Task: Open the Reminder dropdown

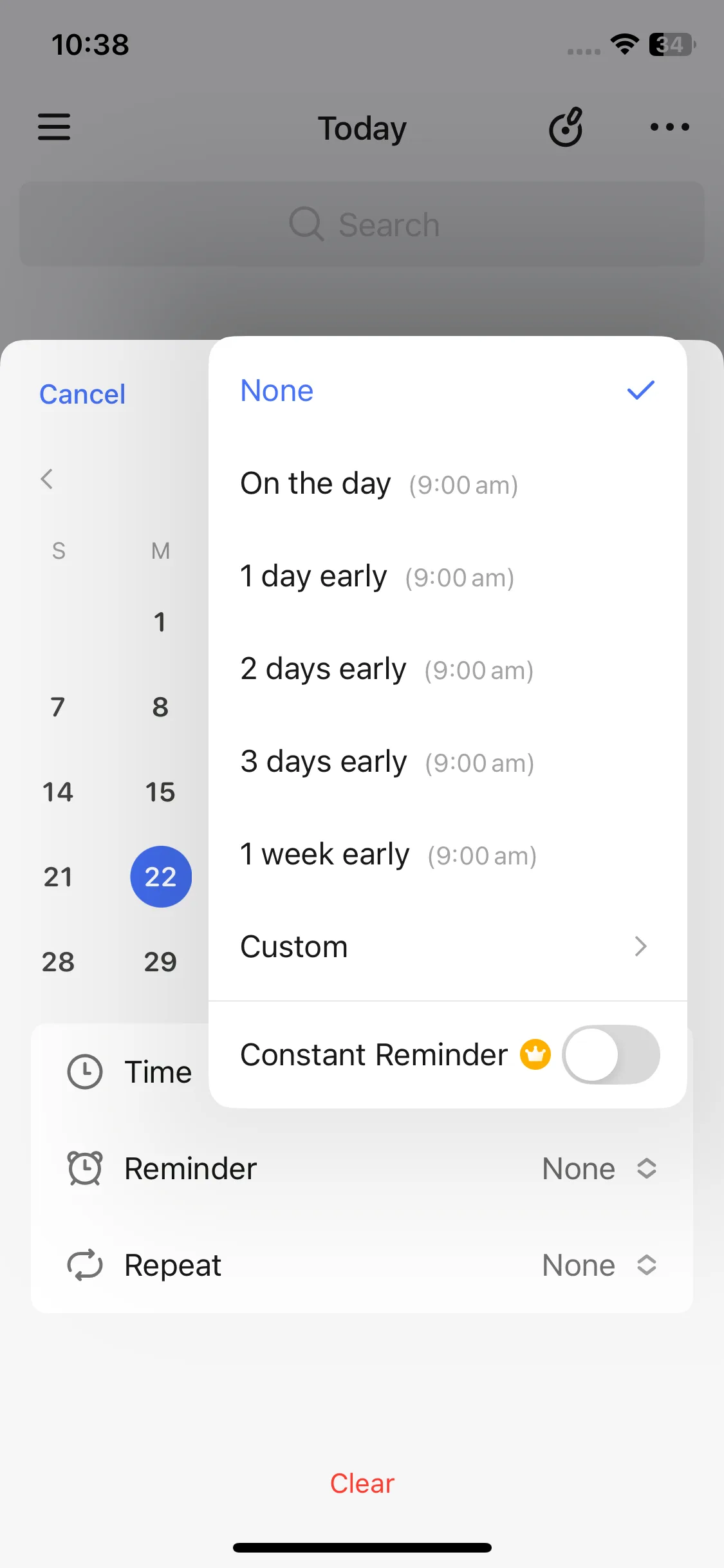Action: (x=599, y=1168)
